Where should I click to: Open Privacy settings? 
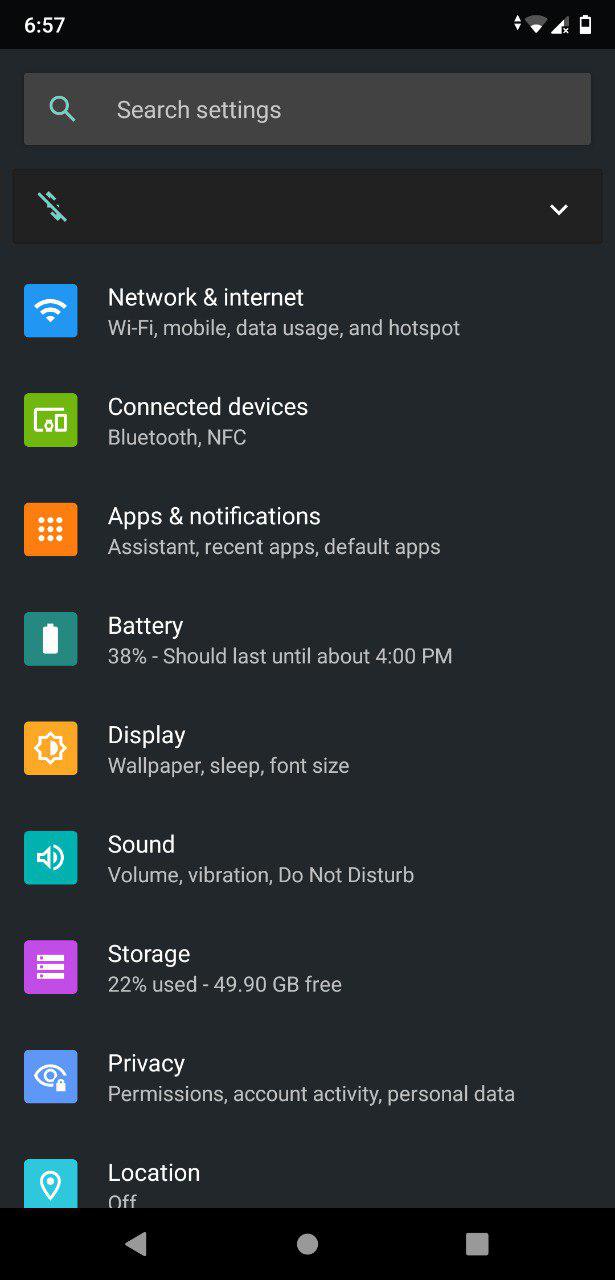tap(307, 1077)
